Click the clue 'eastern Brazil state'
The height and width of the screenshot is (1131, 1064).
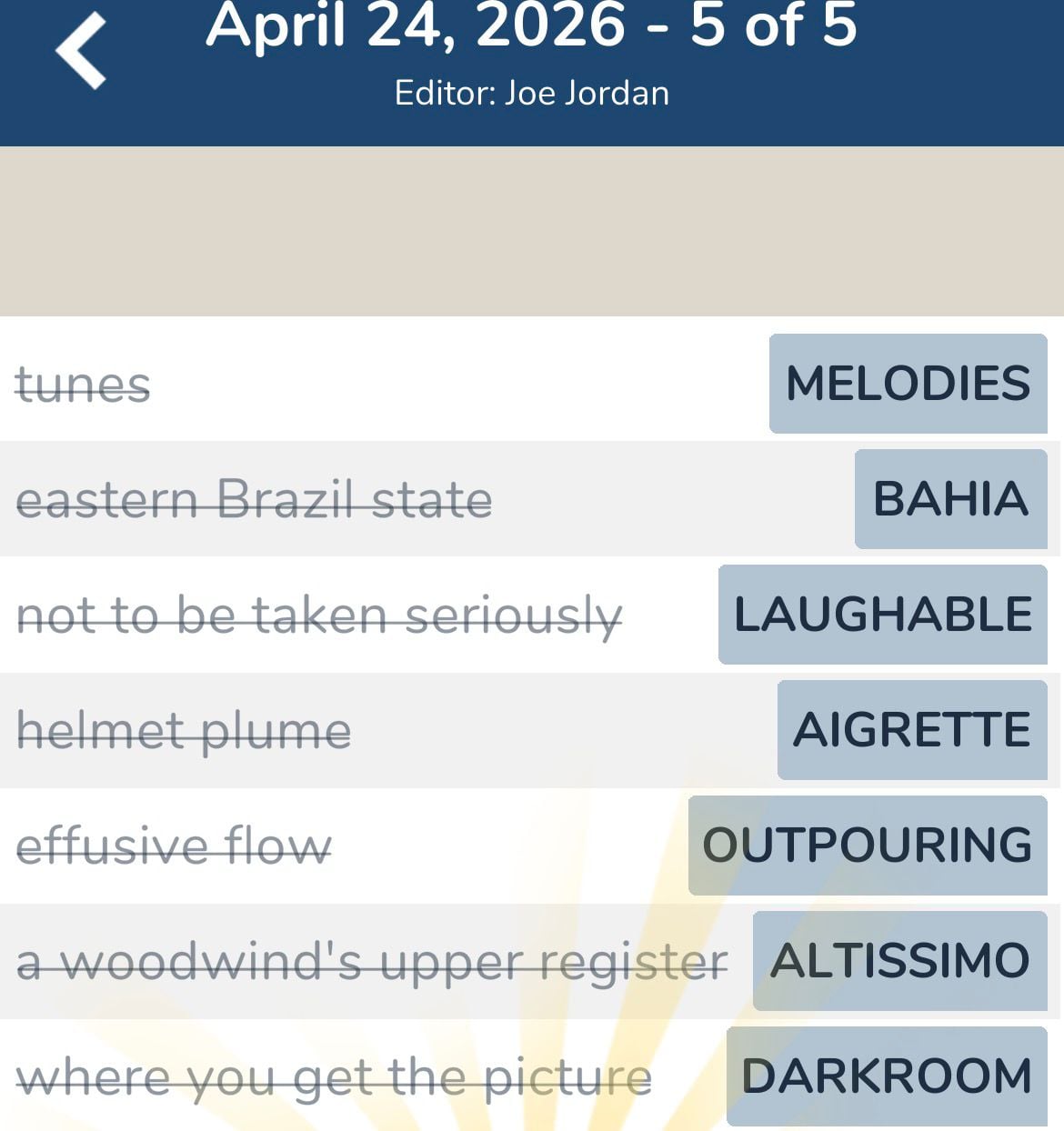click(x=255, y=499)
